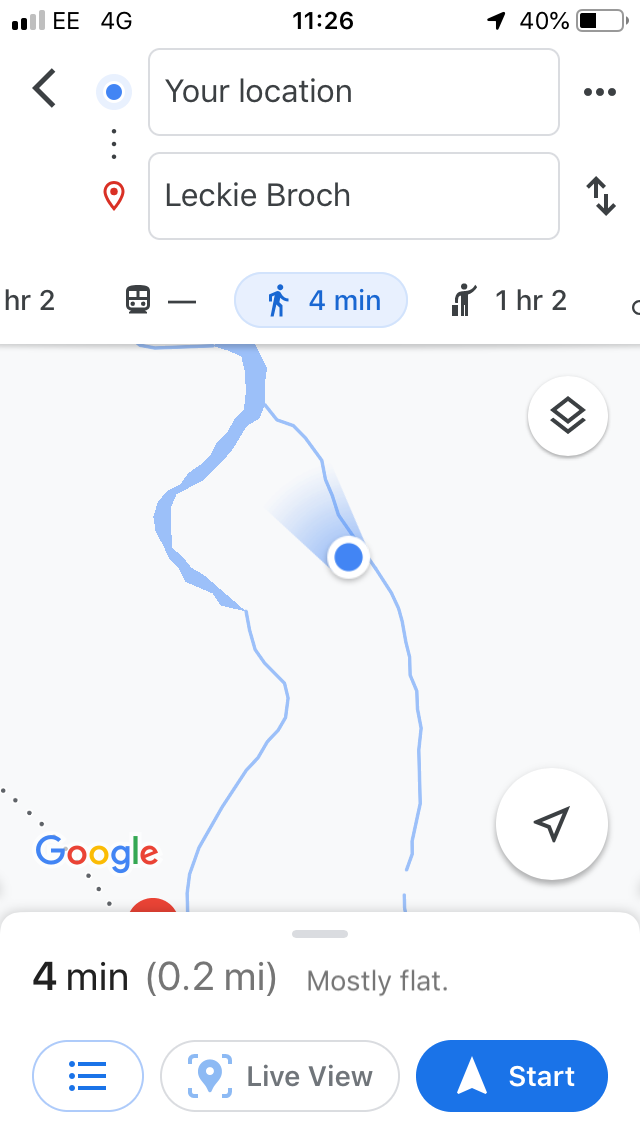The image size is (640, 1136).
Task: Switch to the transit travel mode
Action: coord(160,300)
